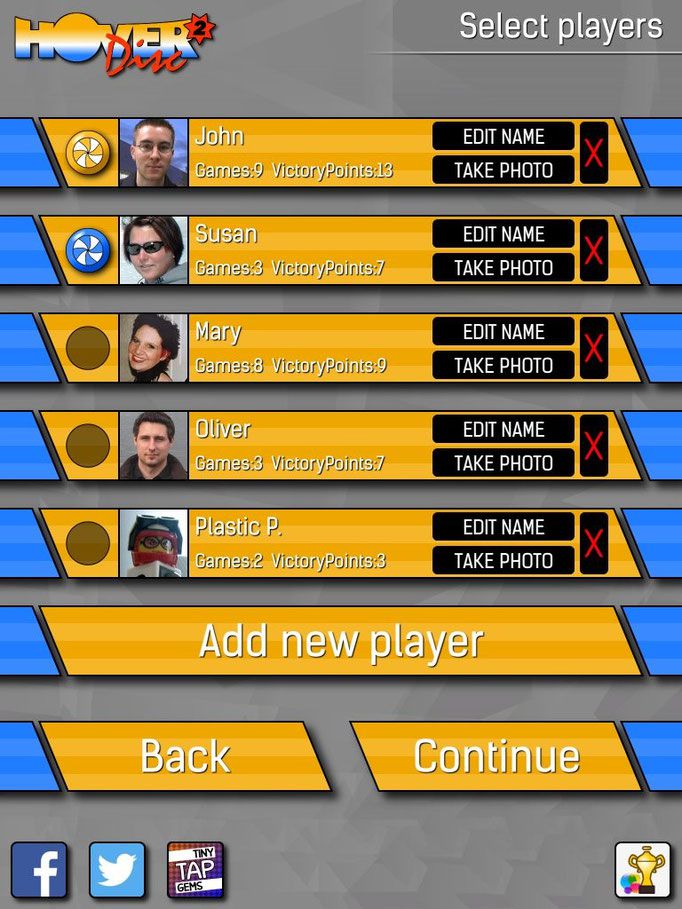Take photo for John
This screenshot has height=909, width=682.
pos(503,170)
